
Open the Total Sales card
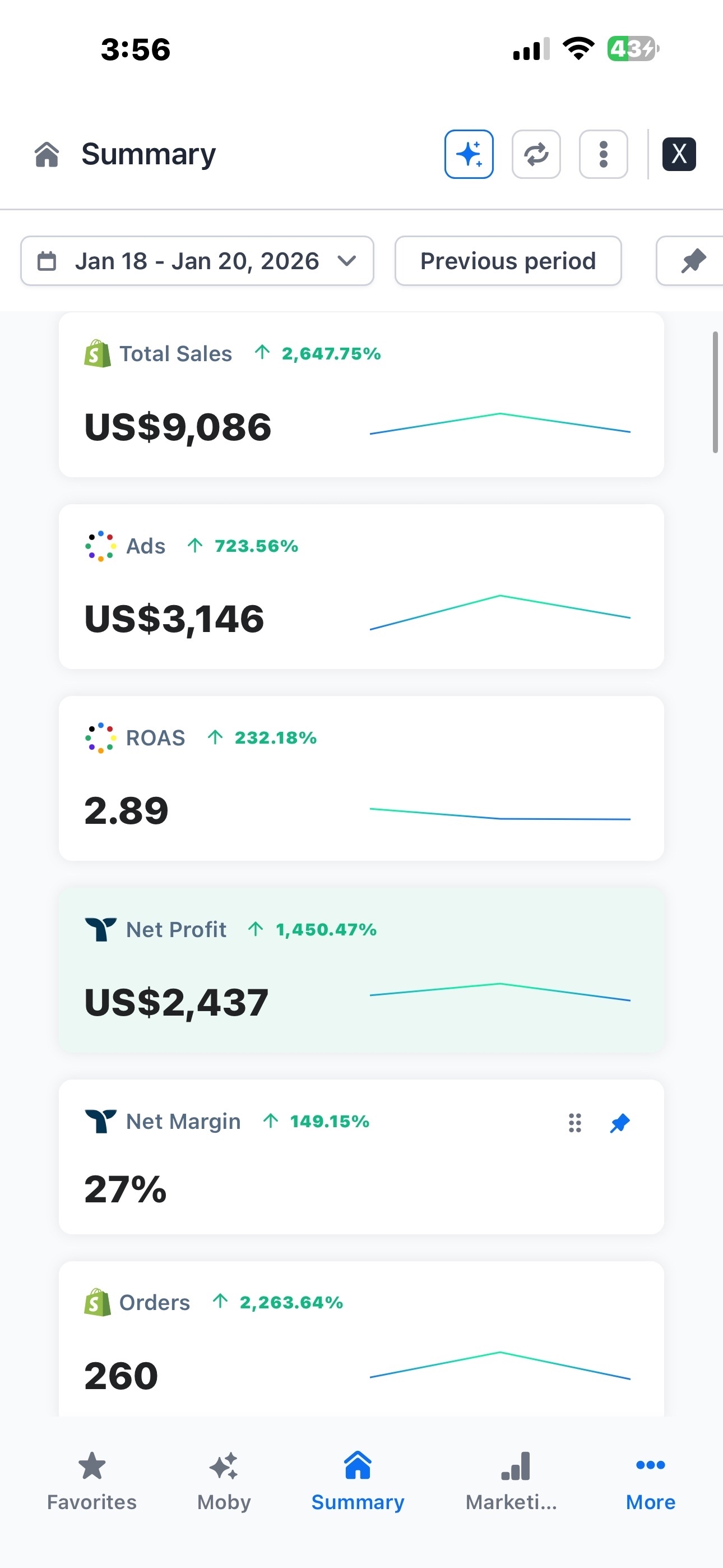[361, 394]
